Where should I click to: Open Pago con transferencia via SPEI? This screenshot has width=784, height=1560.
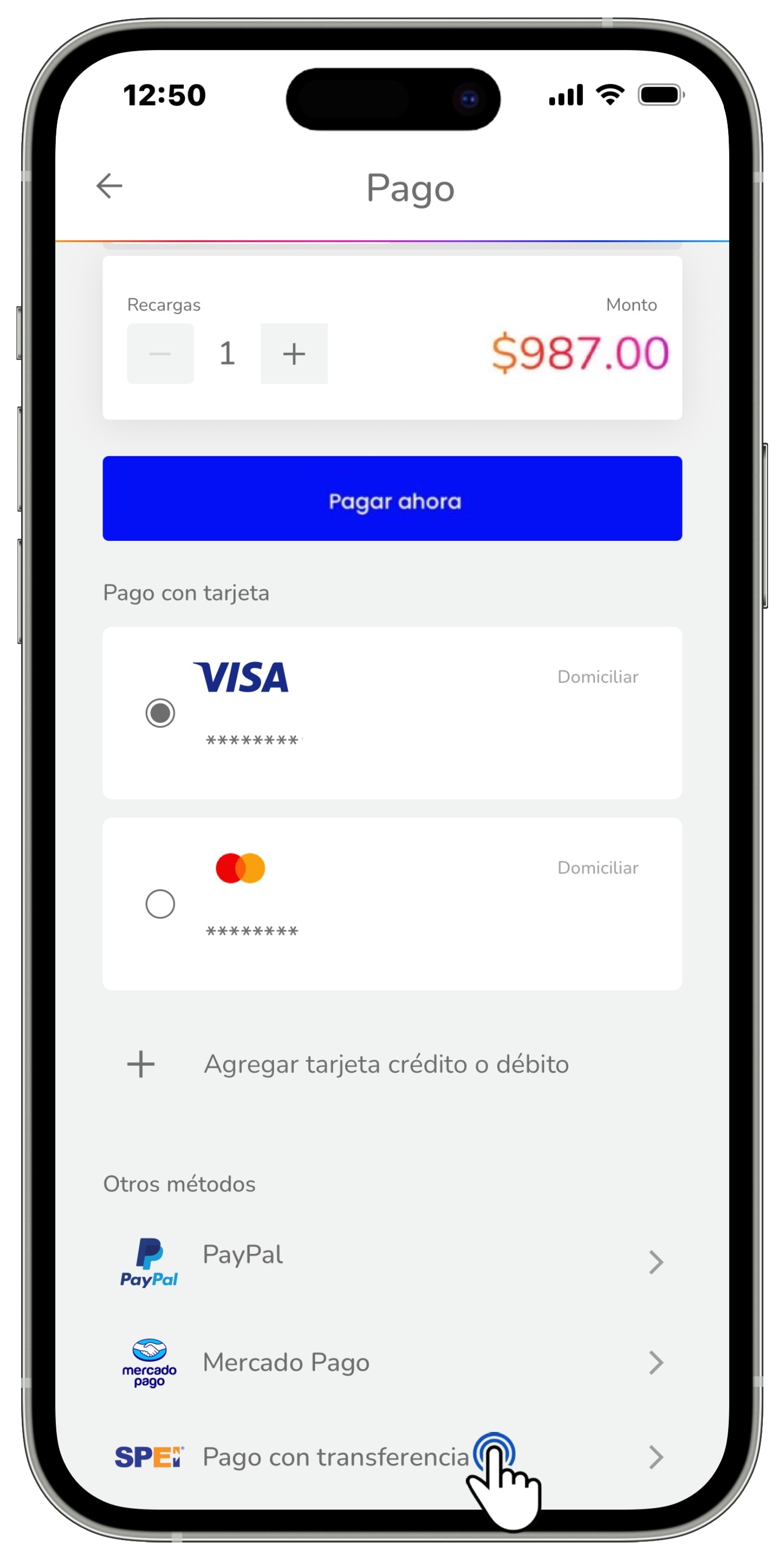click(x=393, y=1457)
